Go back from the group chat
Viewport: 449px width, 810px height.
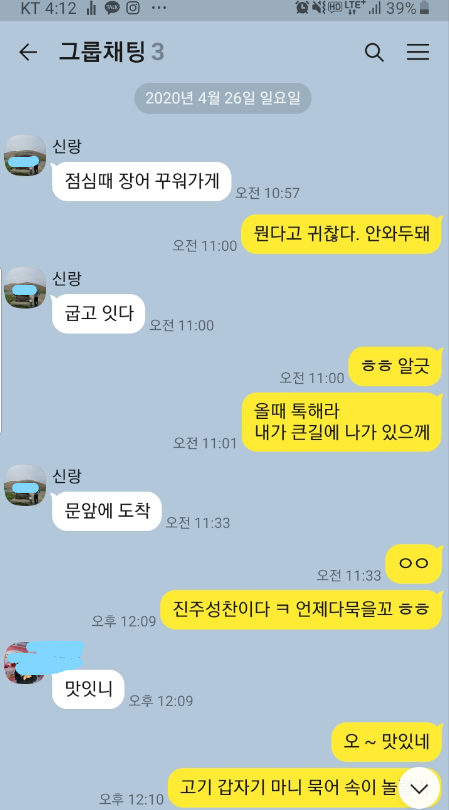coord(28,52)
